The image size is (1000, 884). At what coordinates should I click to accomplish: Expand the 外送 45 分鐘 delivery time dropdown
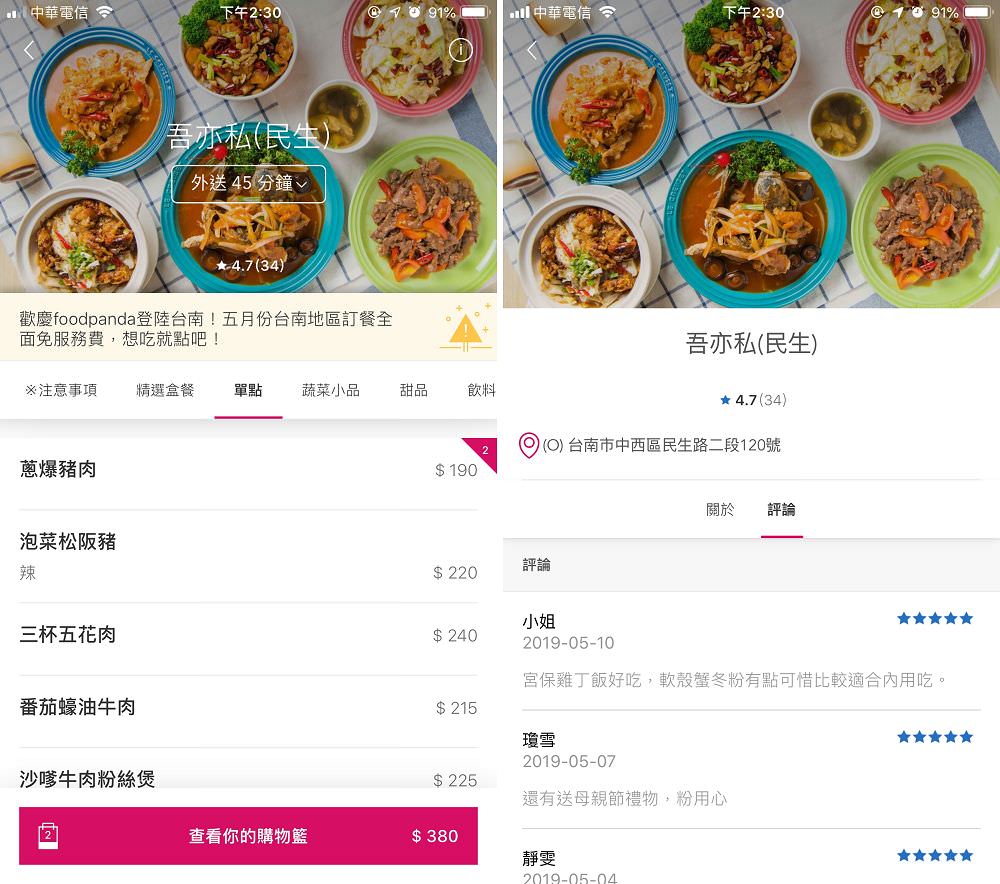coord(248,184)
